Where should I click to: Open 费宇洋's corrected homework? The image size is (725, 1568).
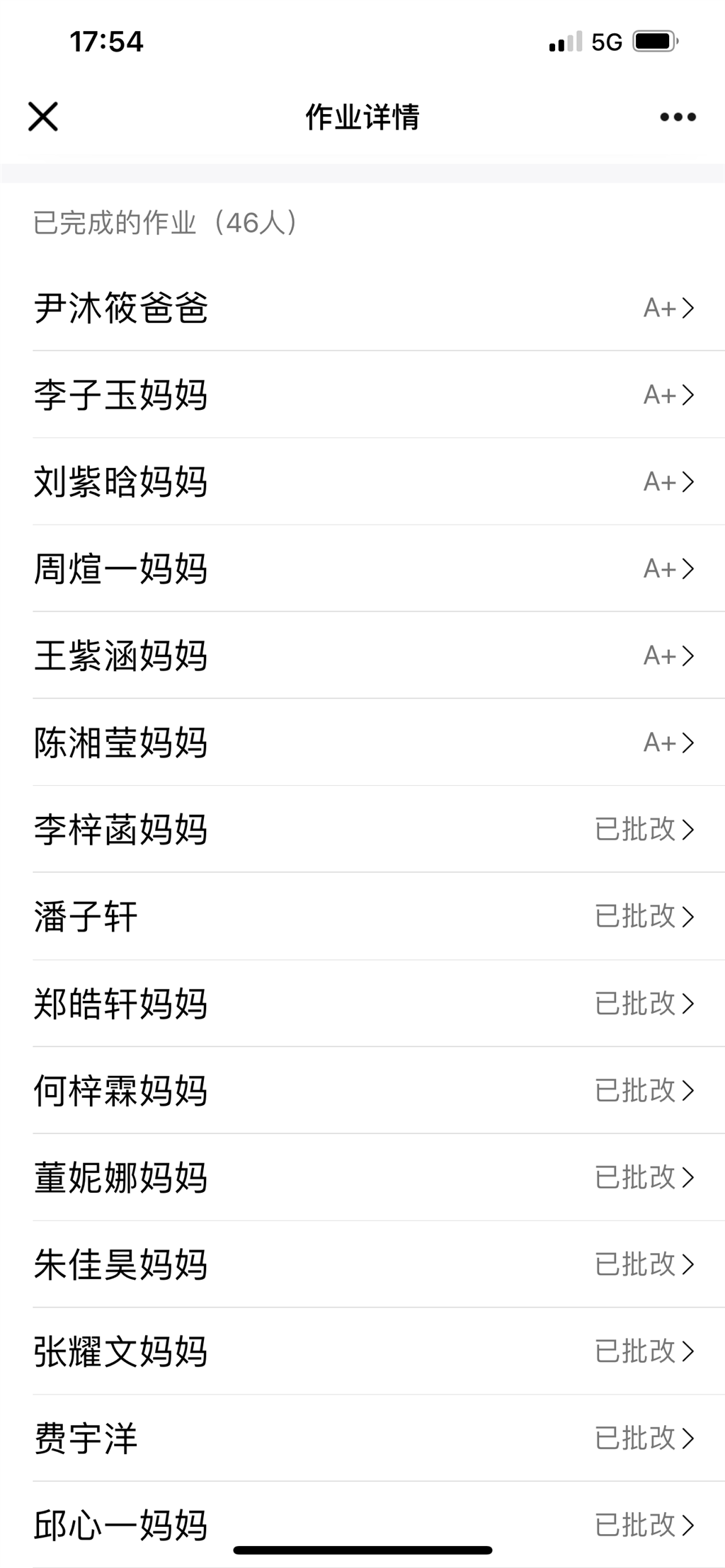pos(362,1438)
